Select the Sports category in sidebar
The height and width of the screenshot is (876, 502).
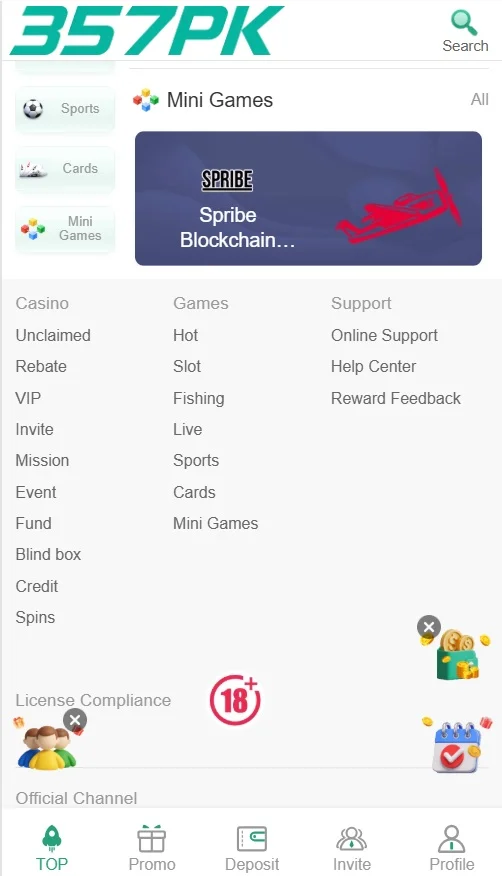pyautogui.click(x=65, y=108)
